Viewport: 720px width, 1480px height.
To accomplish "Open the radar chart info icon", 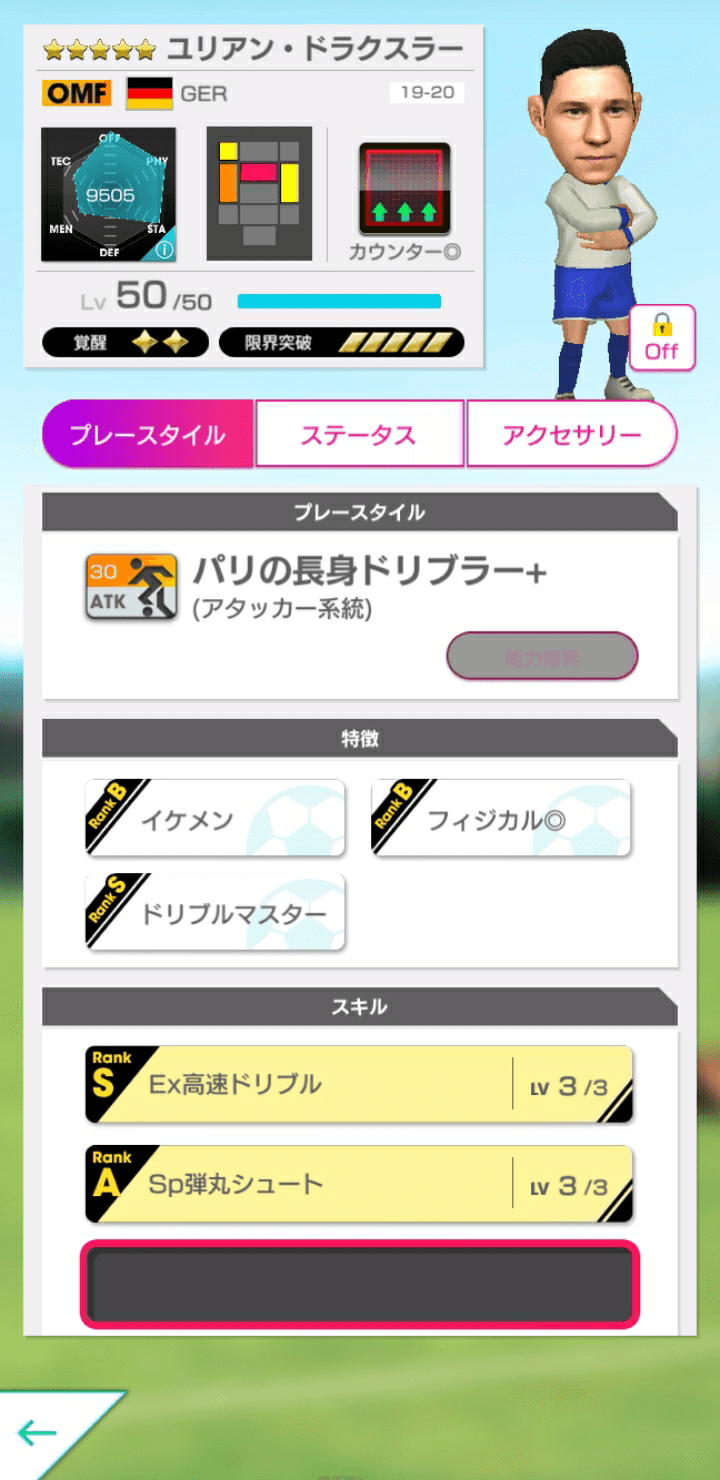I will (165, 250).
